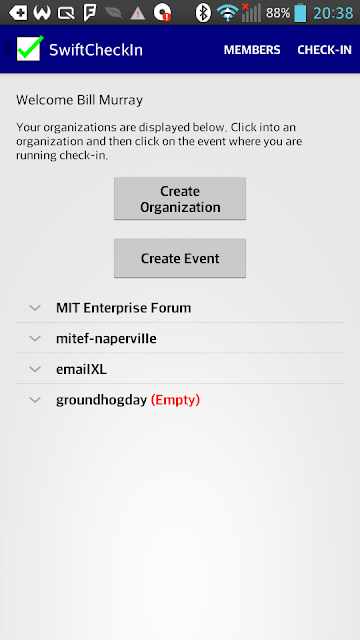Screen dimensions: 360x640
Task: Open the MEMBERS action
Action: (x=252, y=50)
